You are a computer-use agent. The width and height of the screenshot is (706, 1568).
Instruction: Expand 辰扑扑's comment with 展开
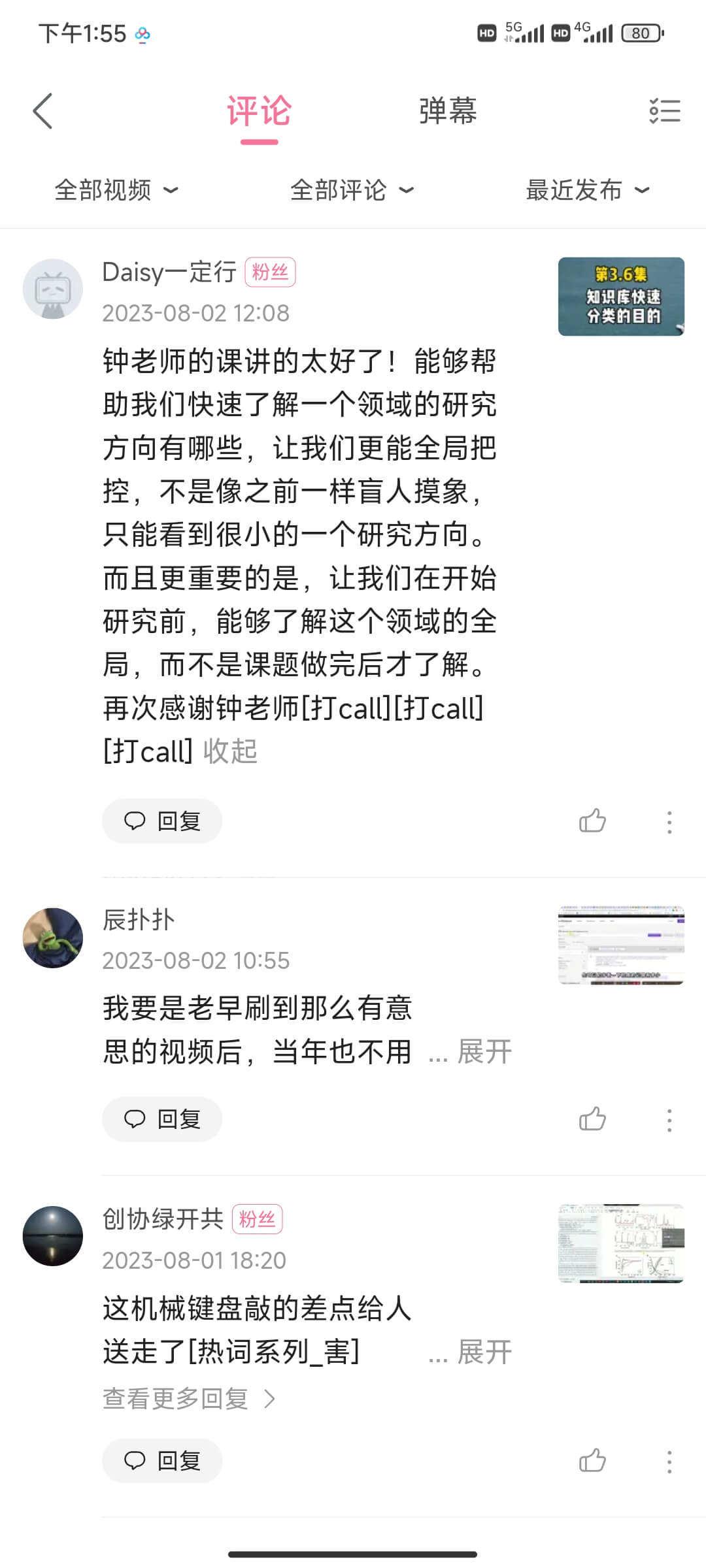(484, 1052)
